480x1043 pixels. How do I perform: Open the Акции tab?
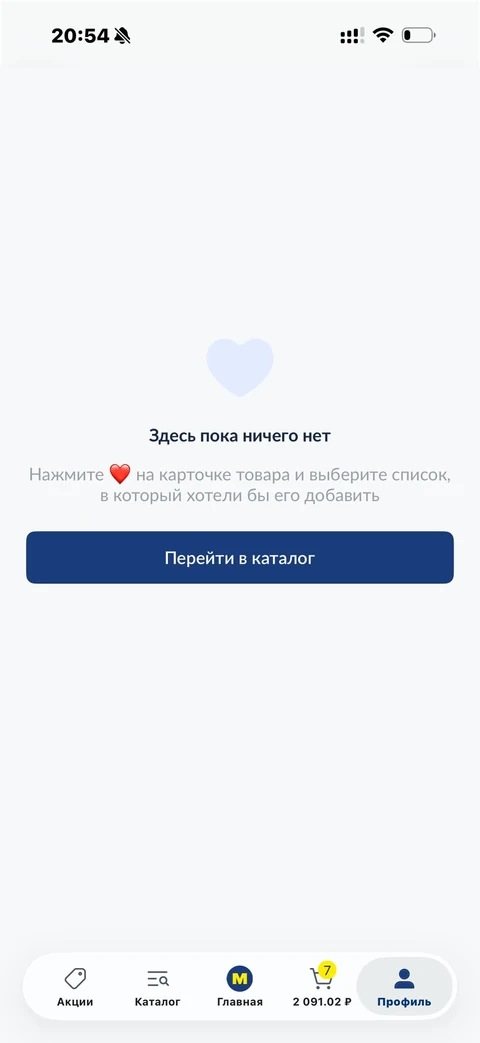click(x=74, y=987)
